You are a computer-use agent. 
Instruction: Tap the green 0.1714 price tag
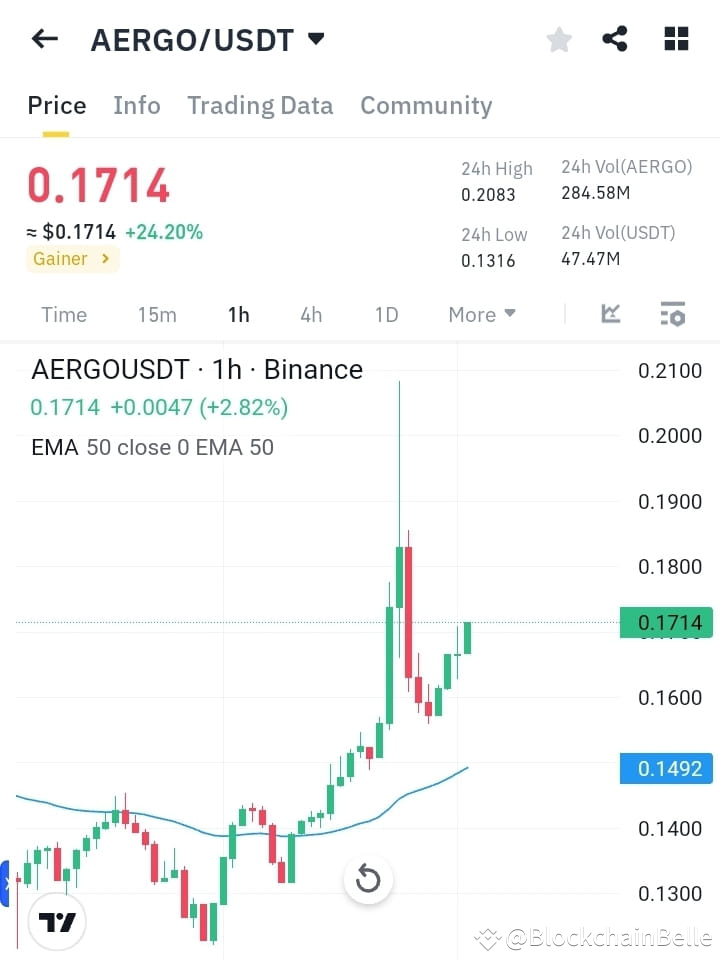[666, 622]
